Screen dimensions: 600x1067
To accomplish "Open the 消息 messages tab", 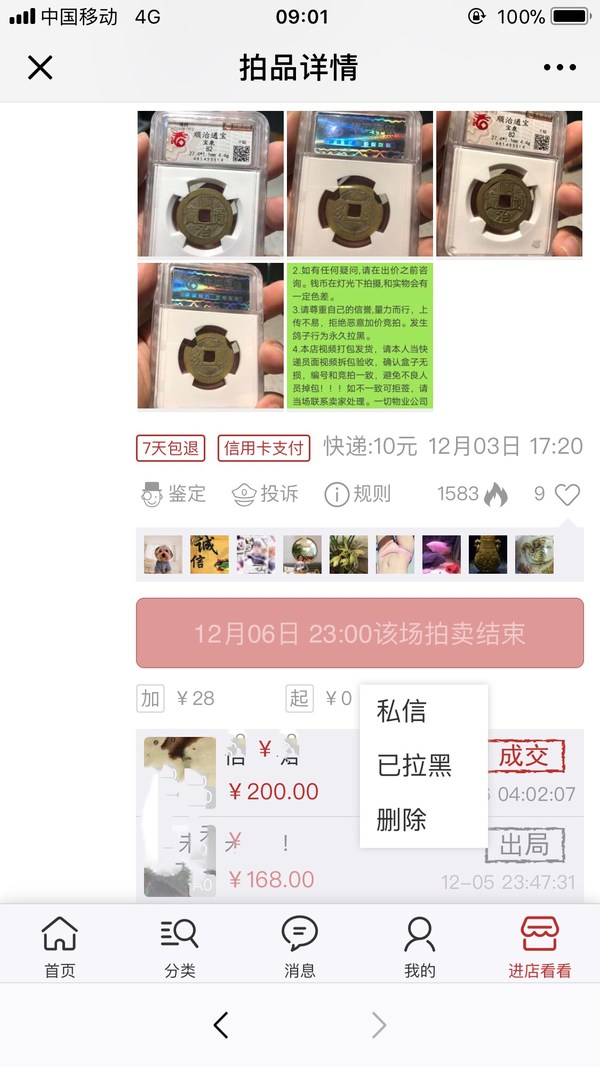I will pyautogui.click(x=300, y=947).
